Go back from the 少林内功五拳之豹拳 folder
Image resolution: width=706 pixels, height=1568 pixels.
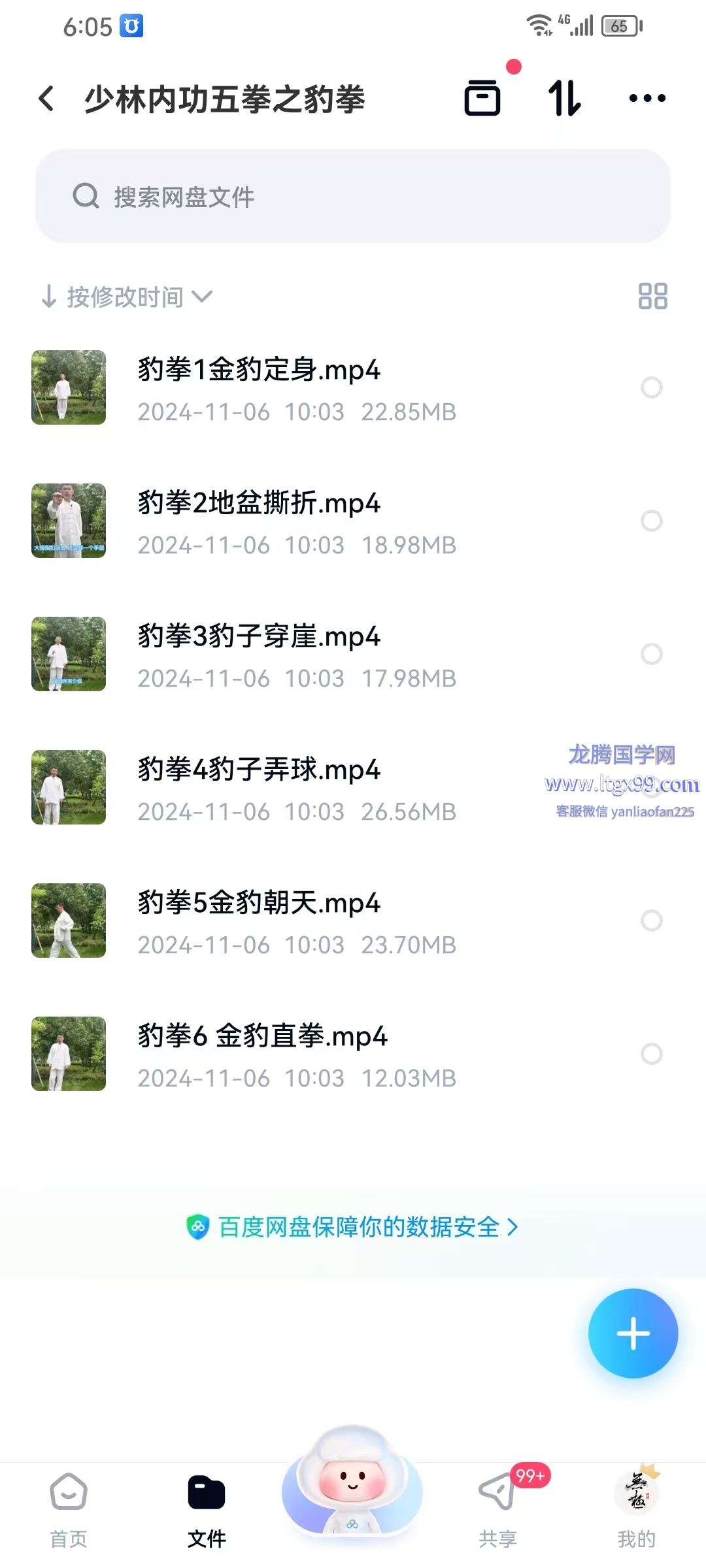click(46, 99)
